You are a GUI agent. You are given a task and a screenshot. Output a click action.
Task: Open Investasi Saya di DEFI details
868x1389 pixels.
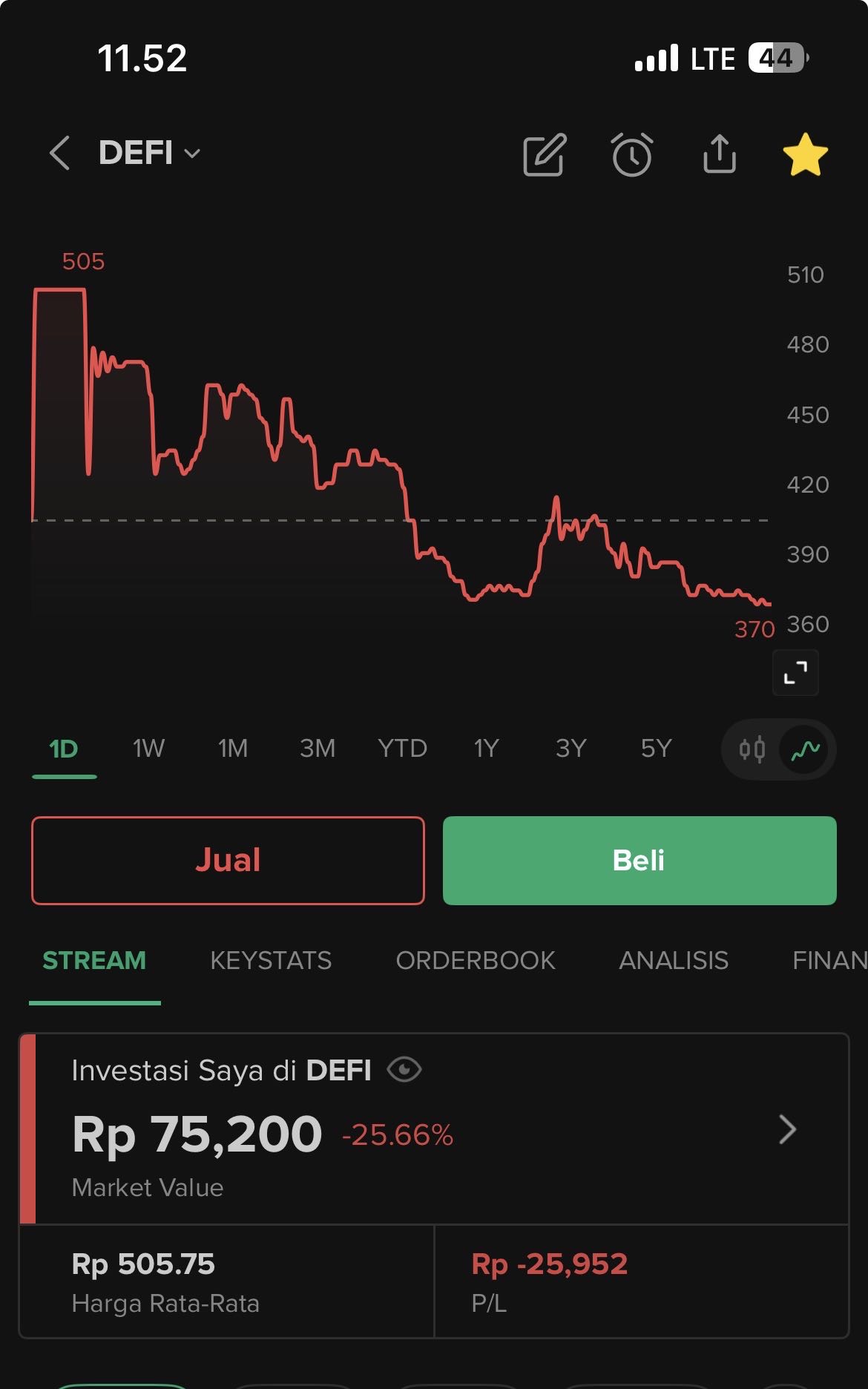[x=787, y=1129]
